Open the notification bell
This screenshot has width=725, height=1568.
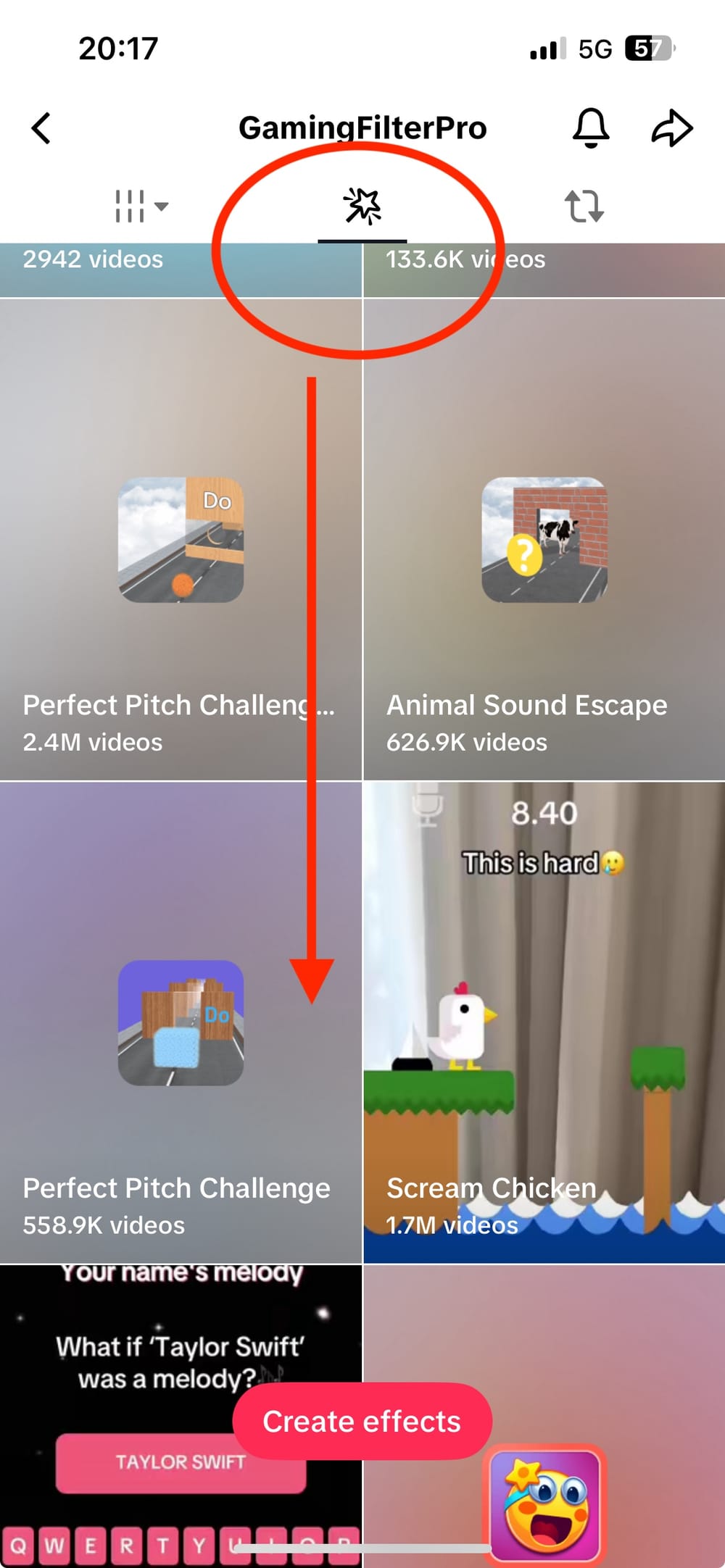(589, 128)
